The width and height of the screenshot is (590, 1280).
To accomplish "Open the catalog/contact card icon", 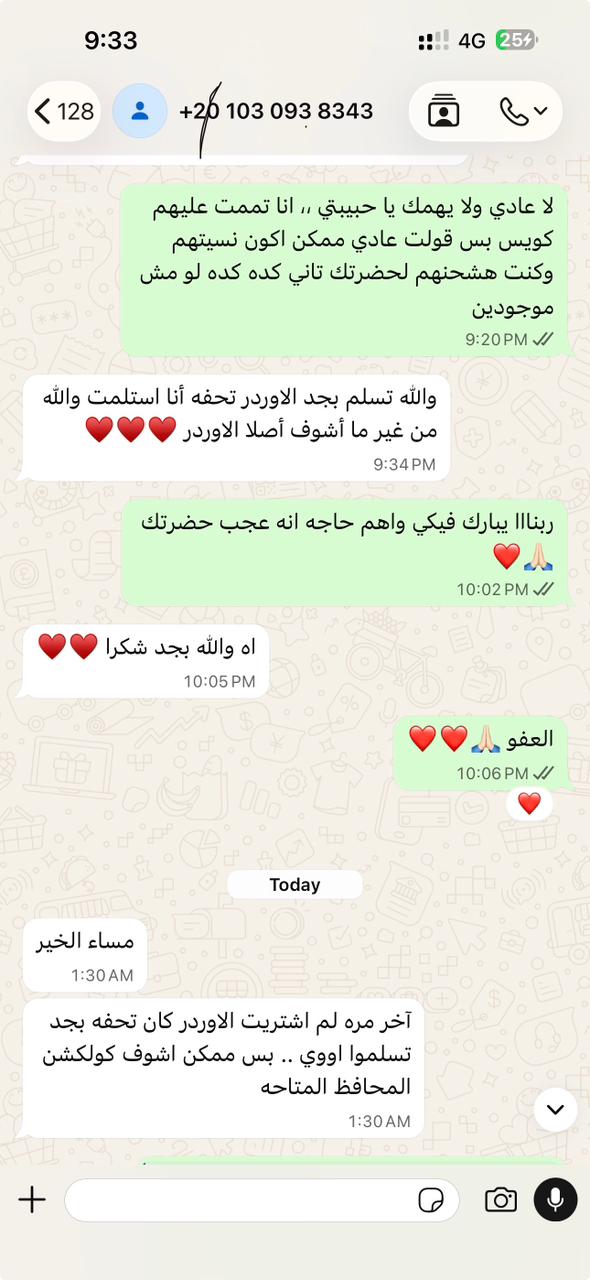I will pyautogui.click(x=443, y=111).
